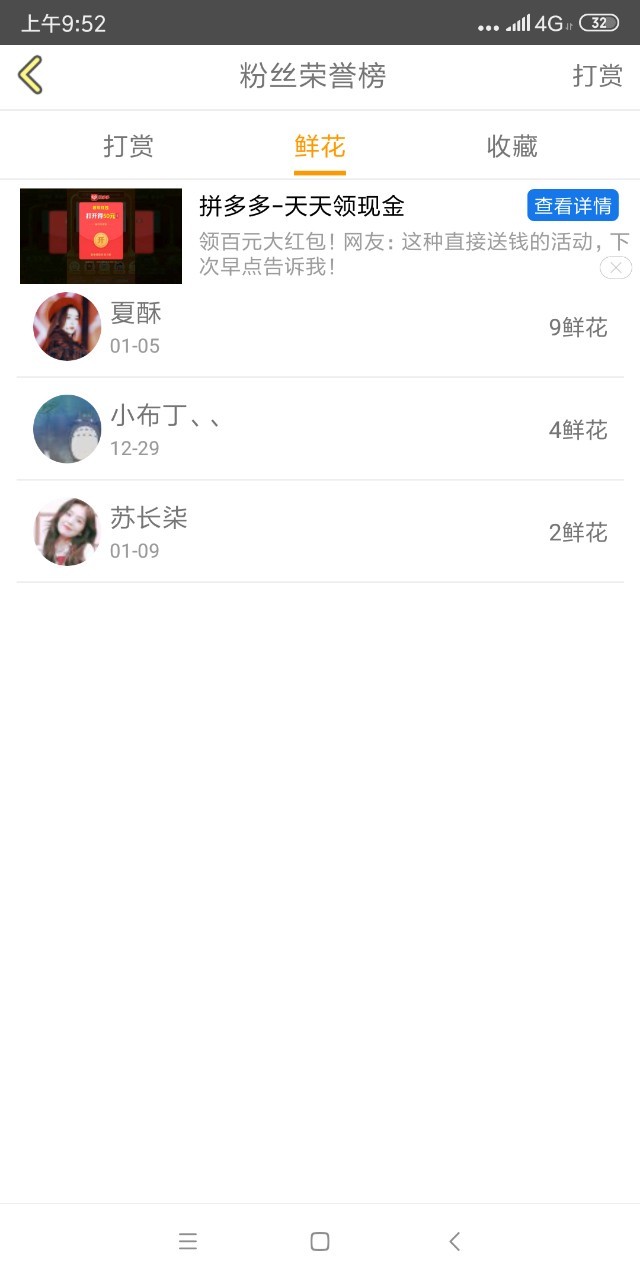Open recent apps from navigation bar

[x=188, y=1241]
